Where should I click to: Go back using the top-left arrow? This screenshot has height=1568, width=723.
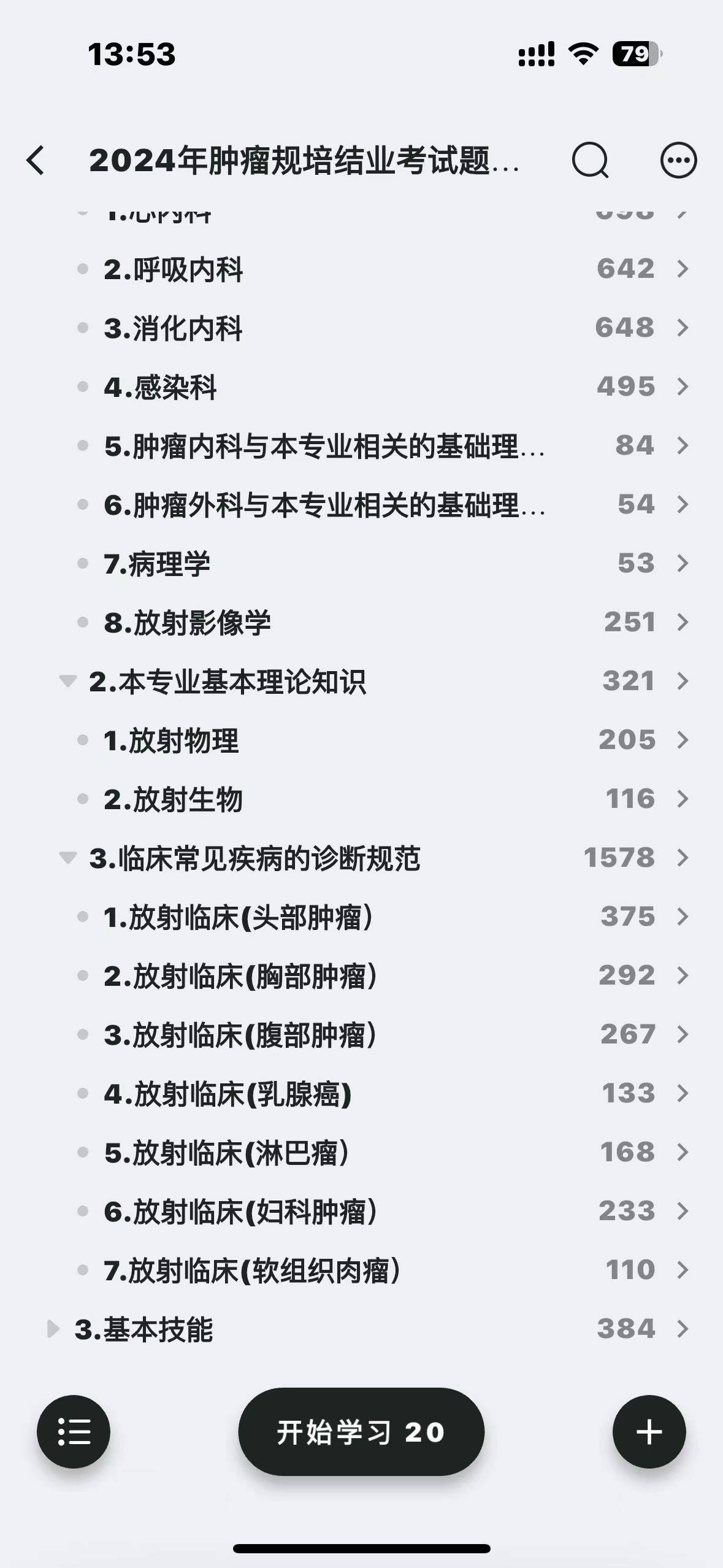(36, 160)
